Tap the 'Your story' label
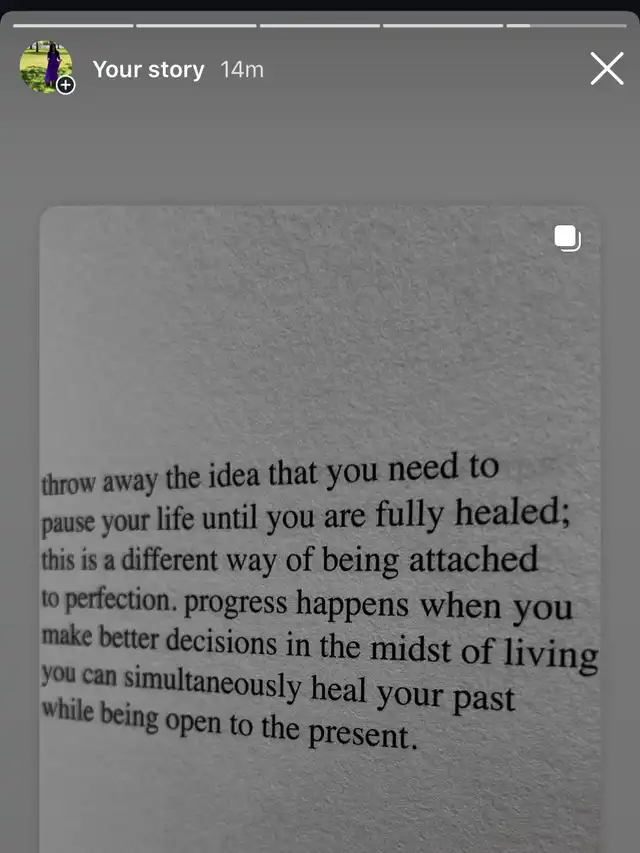 (x=148, y=70)
